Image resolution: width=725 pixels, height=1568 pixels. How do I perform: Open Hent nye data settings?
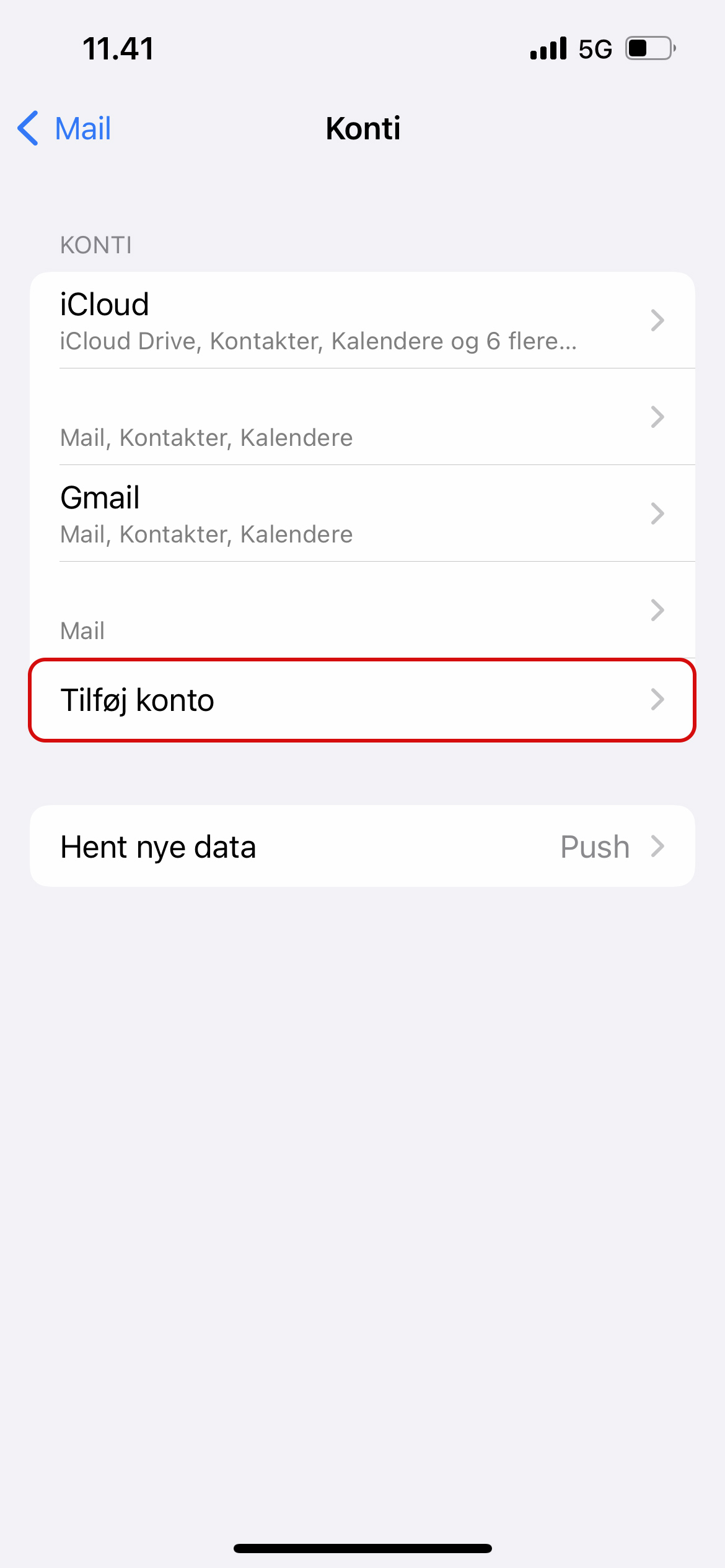pos(362,846)
